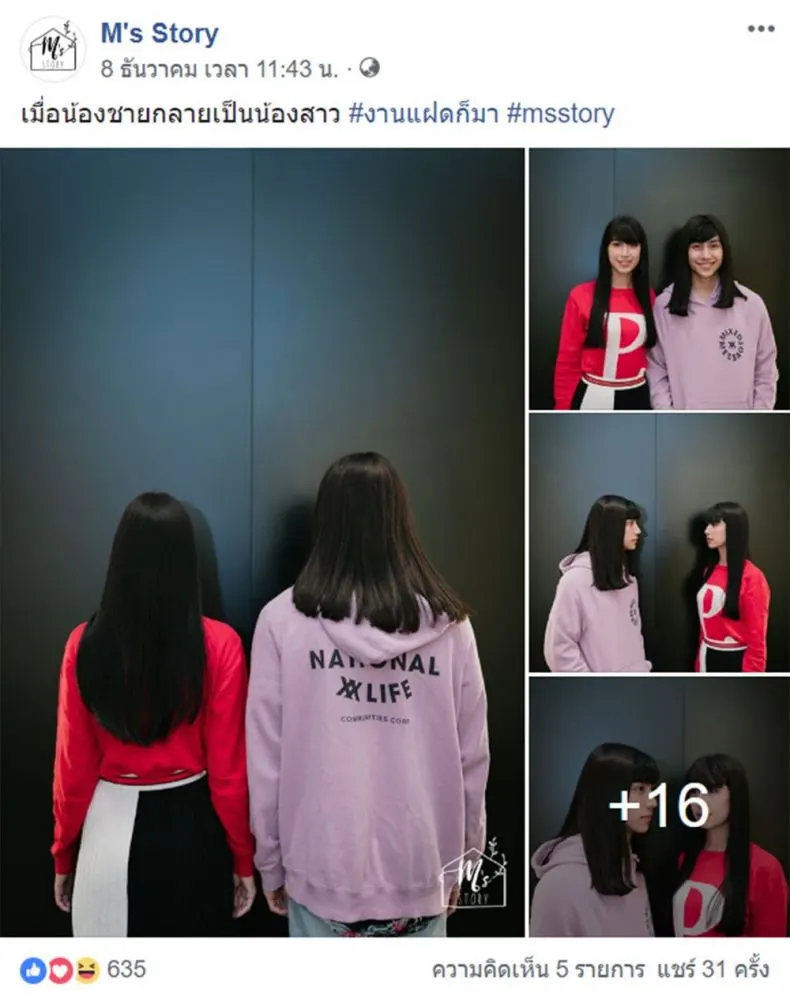This screenshot has height=1000, width=790.
Task: View who reacted to the post (635)
Action: [83, 969]
